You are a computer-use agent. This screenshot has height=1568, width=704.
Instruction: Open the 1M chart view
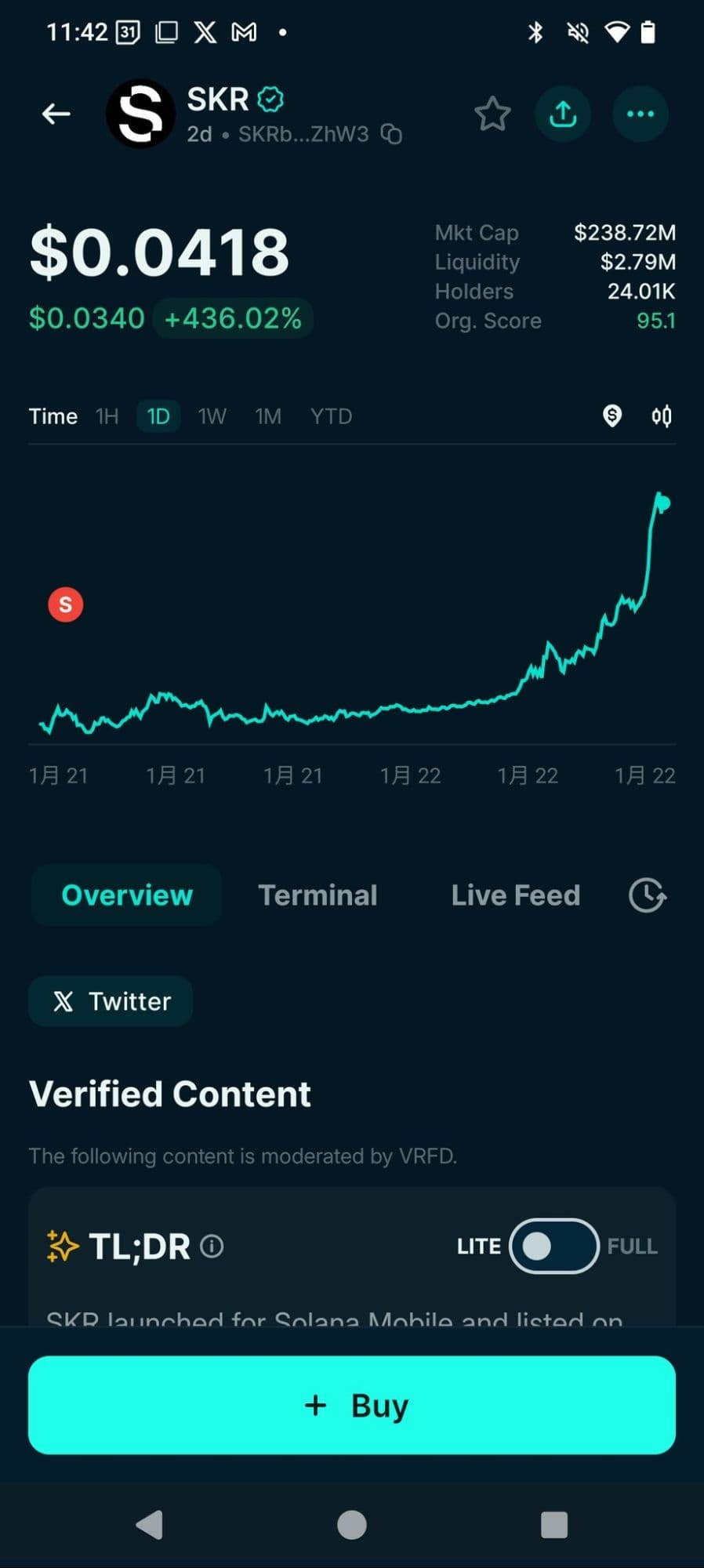tap(267, 416)
